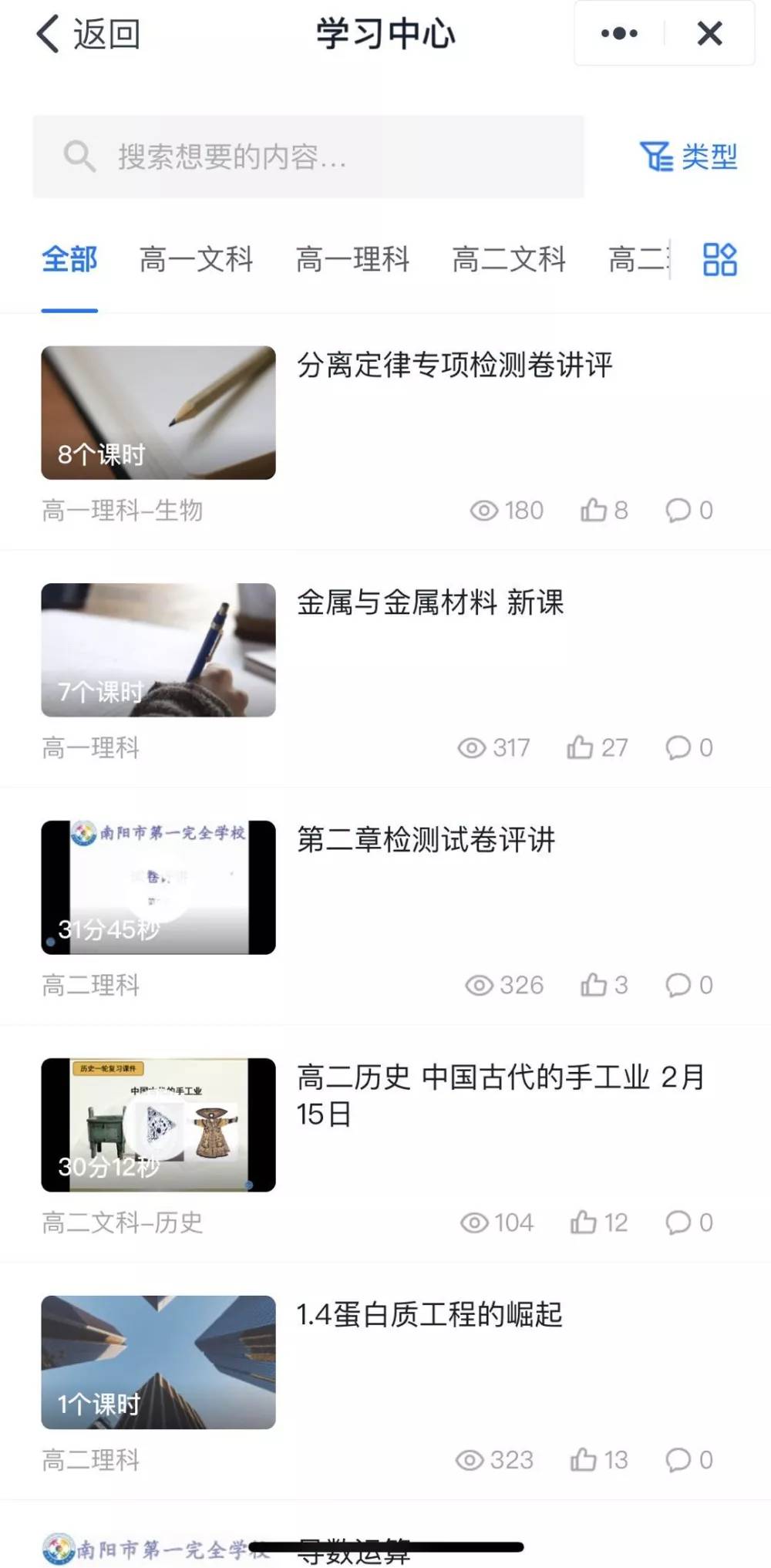The height and width of the screenshot is (1568, 771).
Task: Open the 1.4蛋白质工程的崛起 thumbnail
Action: point(158,1361)
